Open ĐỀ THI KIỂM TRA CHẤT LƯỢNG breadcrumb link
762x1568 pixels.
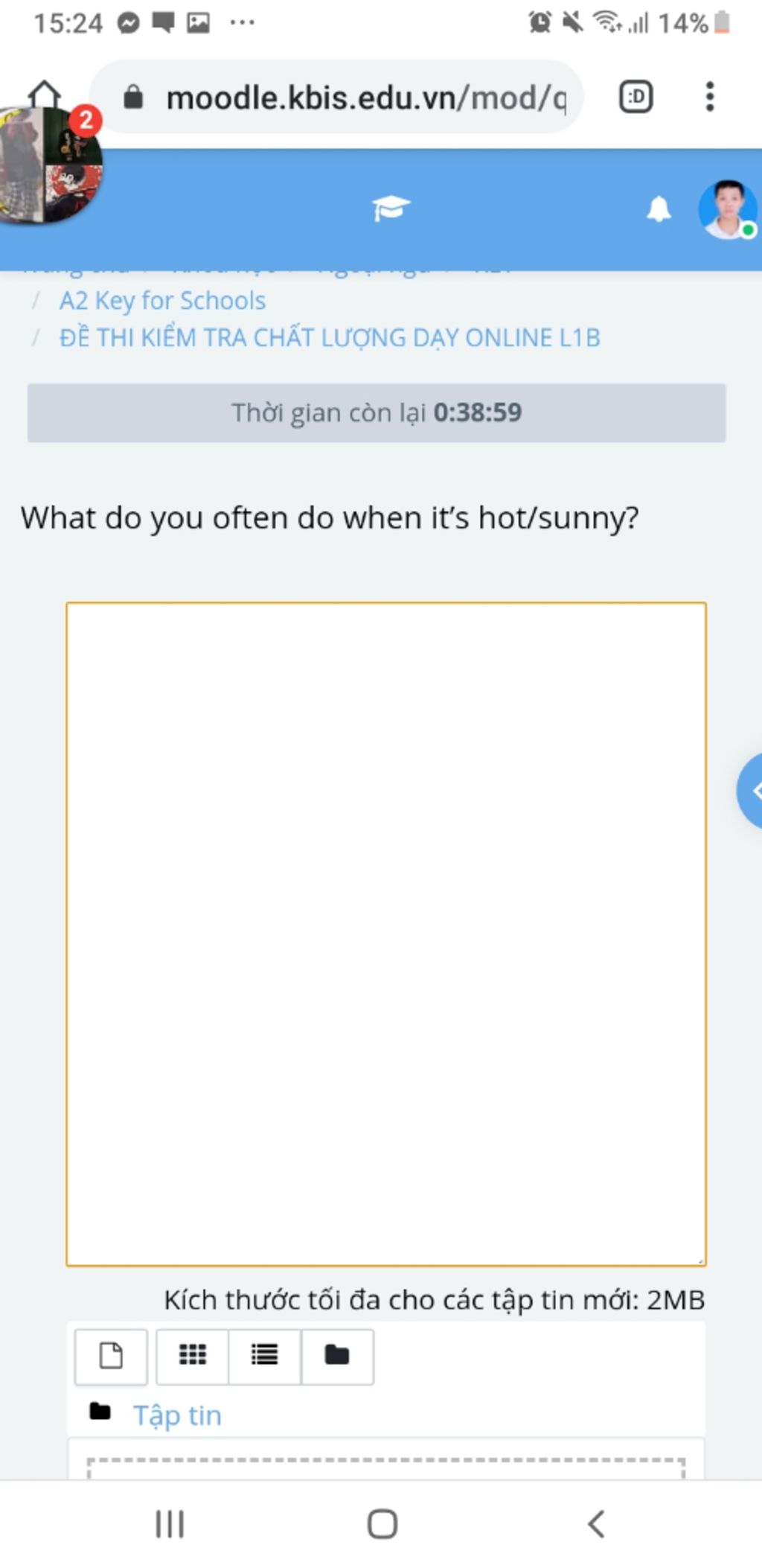(x=330, y=338)
